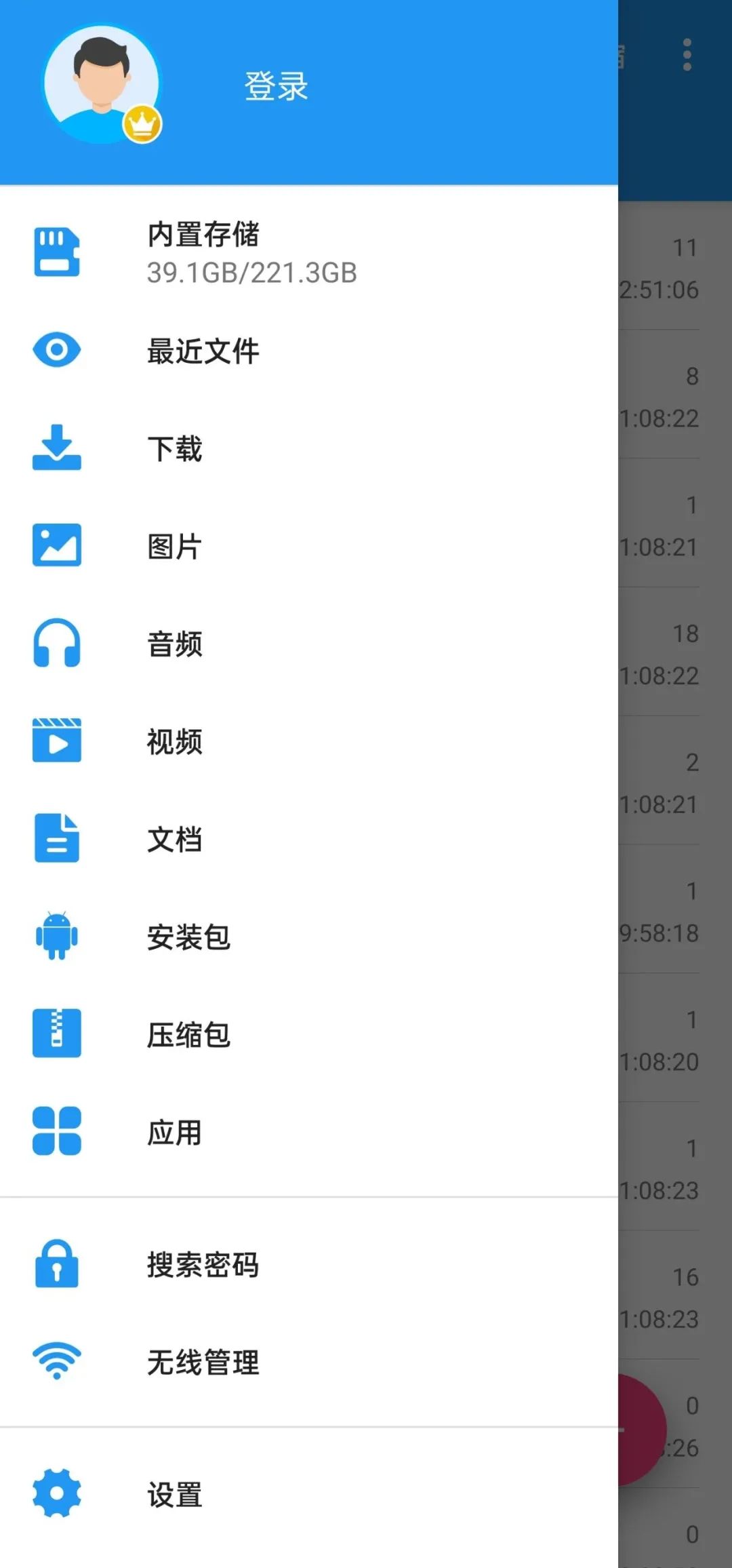The height and width of the screenshot is (1568, 732).
Task: Select the 无线管理 Wi-Fi icon
Action: 57,1360
